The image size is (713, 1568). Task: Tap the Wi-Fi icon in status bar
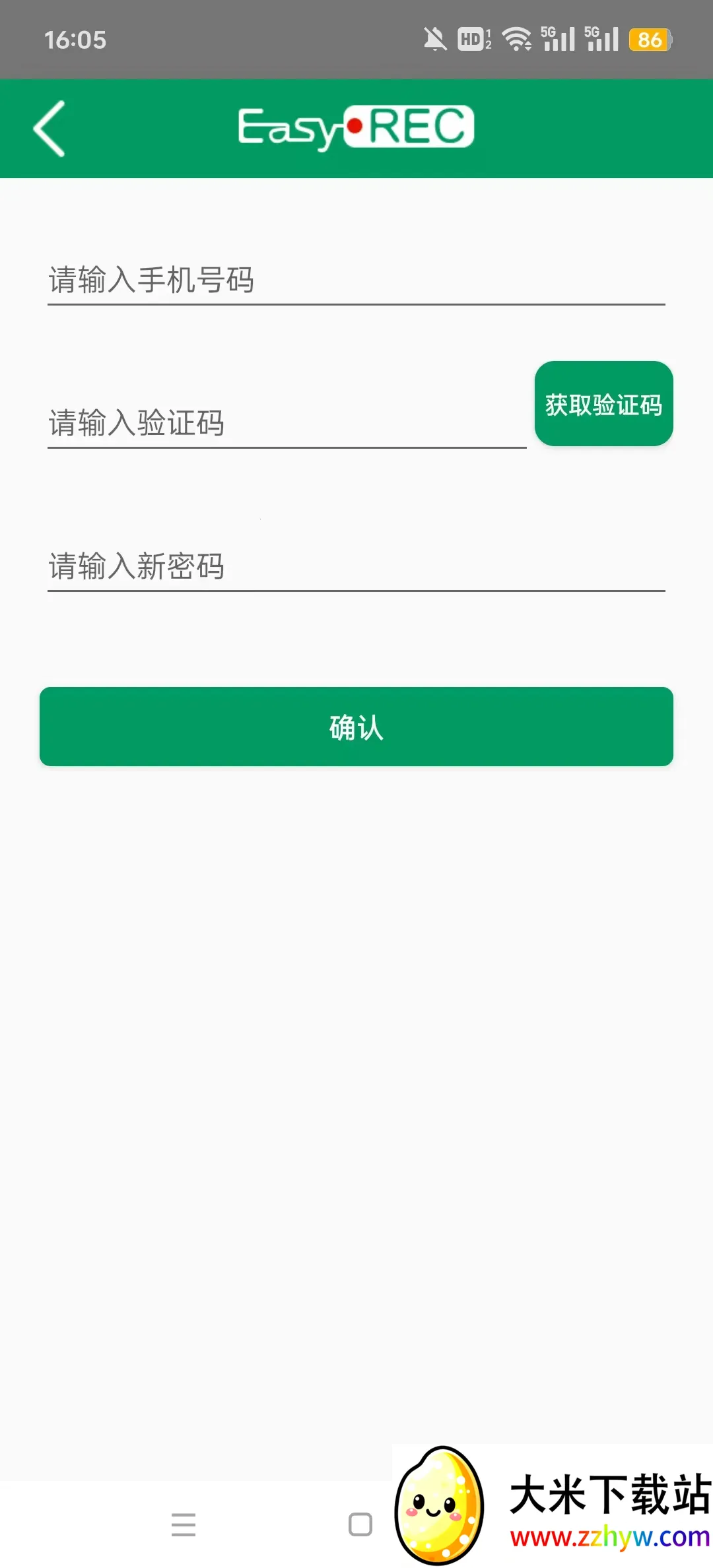[518, 38]
